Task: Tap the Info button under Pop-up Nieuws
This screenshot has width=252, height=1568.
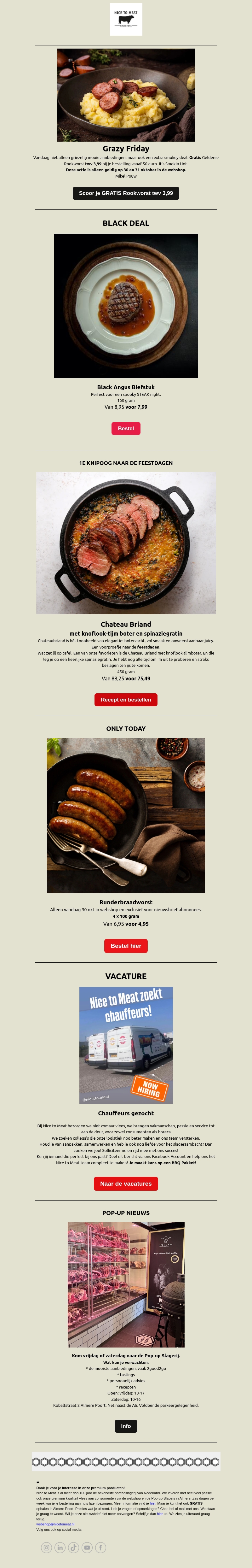Action: tap(126, 1426)
